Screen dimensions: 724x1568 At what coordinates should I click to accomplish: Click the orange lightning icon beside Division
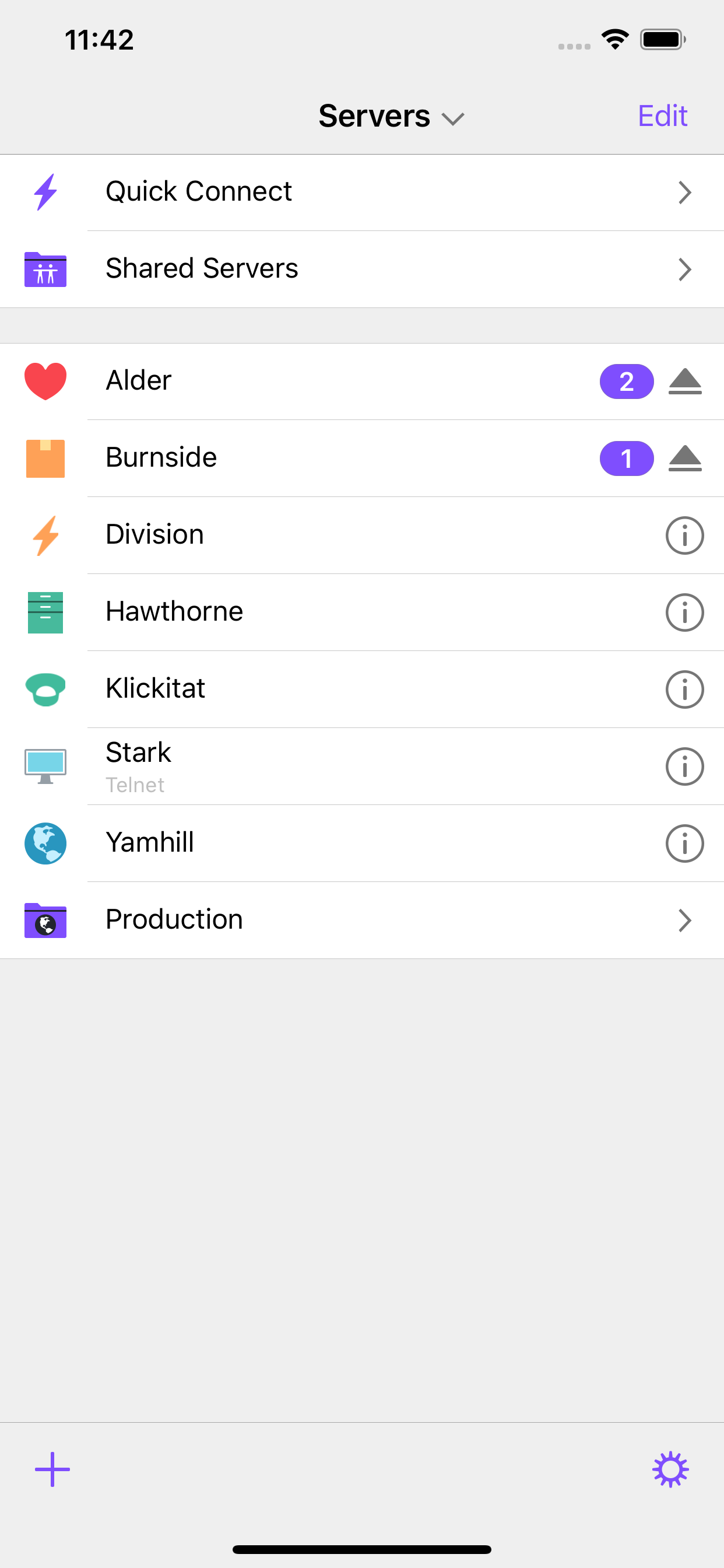45,535
